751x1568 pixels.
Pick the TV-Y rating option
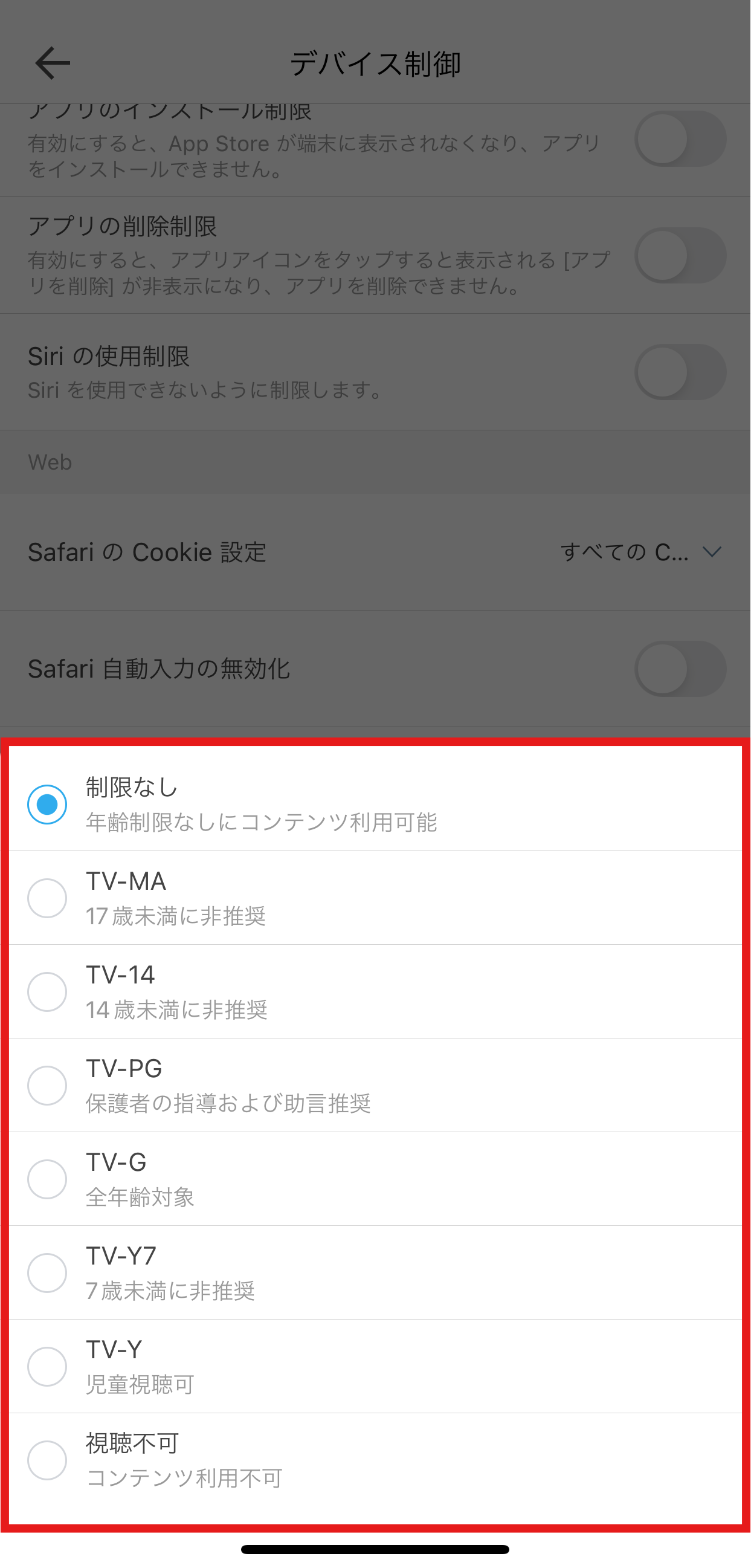tap(376, 1367)
